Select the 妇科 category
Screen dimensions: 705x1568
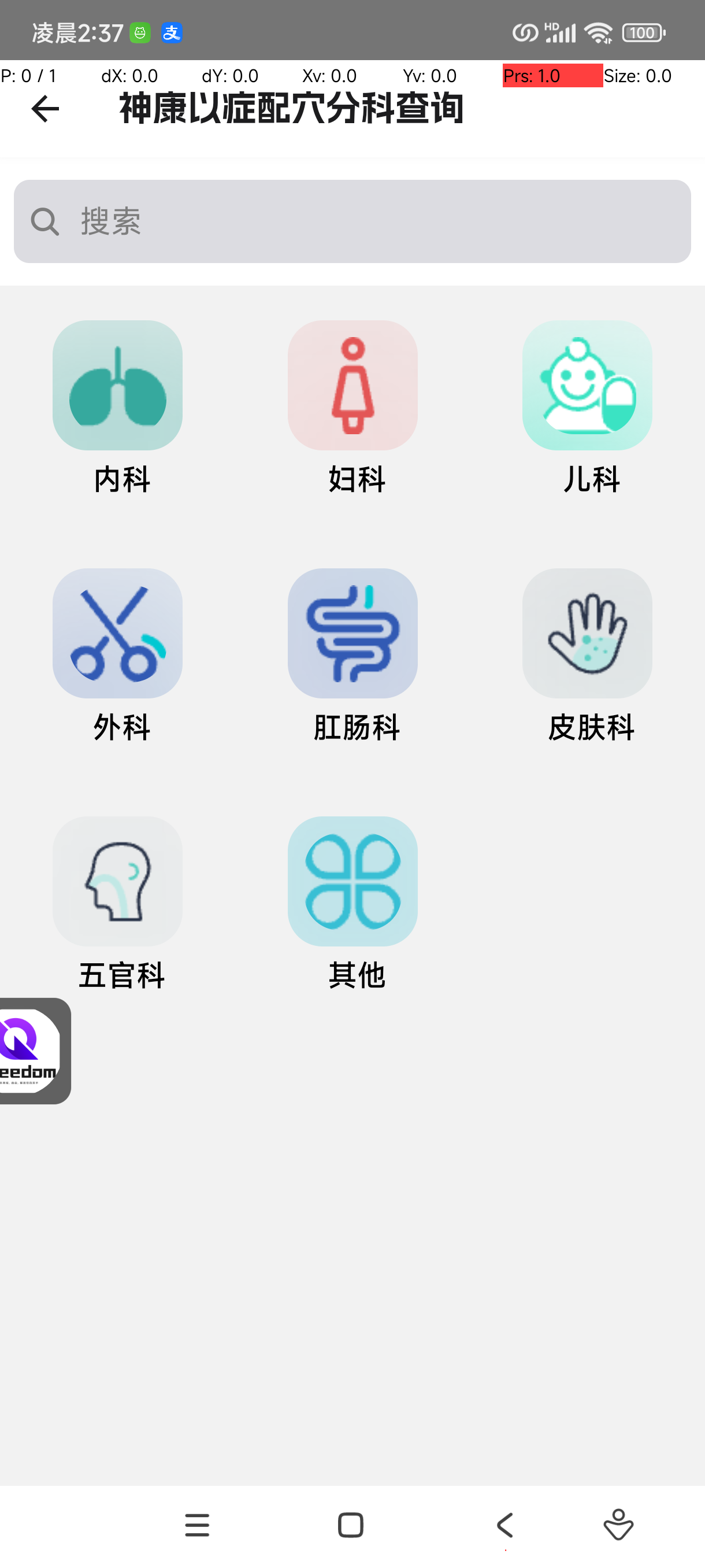[x=352, y=386]
